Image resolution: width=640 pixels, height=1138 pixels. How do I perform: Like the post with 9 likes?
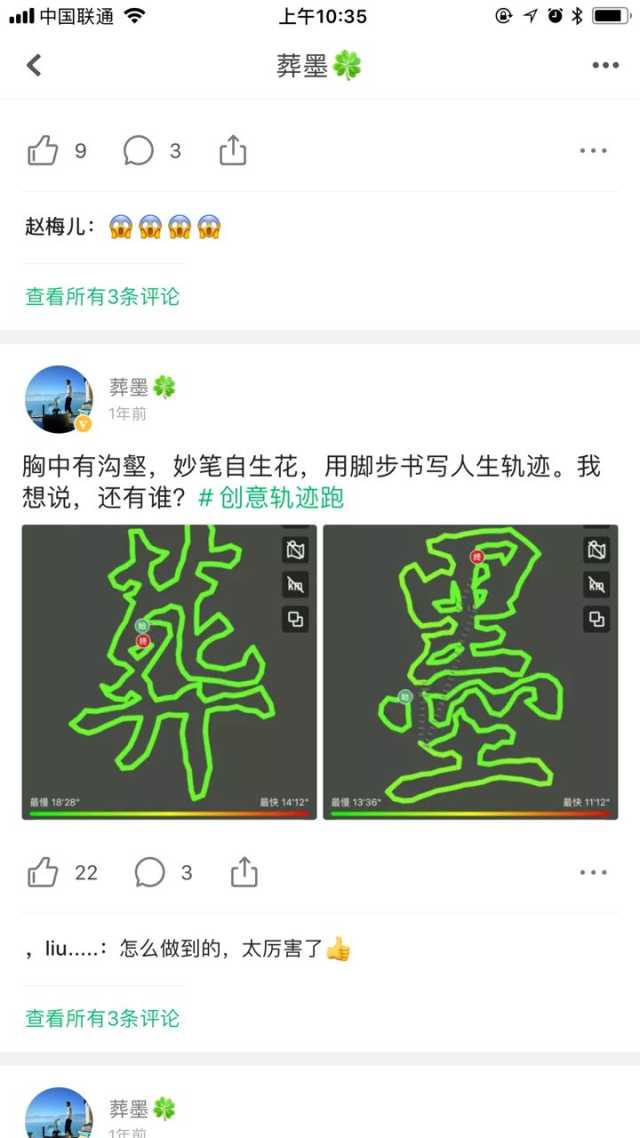tap(43, 151)
